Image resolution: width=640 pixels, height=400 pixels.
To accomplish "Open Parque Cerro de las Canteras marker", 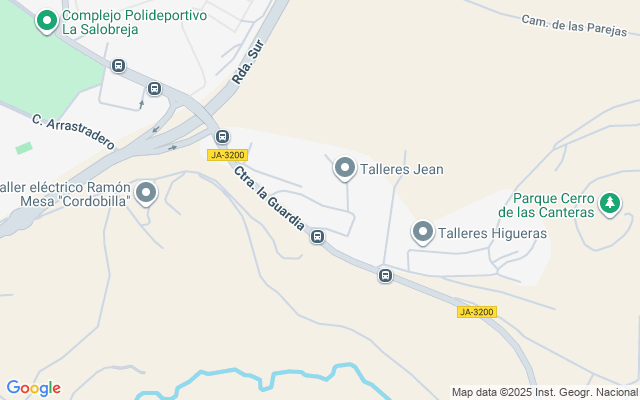I will pyautogui.click(x=609, y=204).
